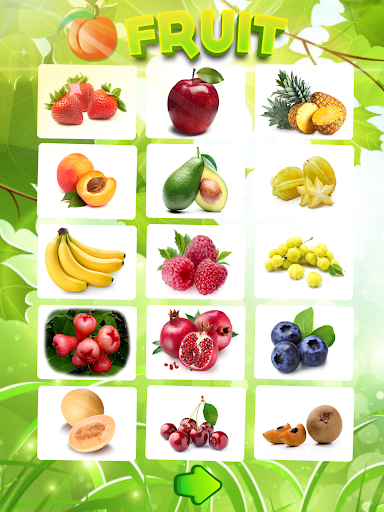Image resolution: width=384 pixels, height=512 pixels.
Task: Select the strawberry card
Action: click(87, 102)
